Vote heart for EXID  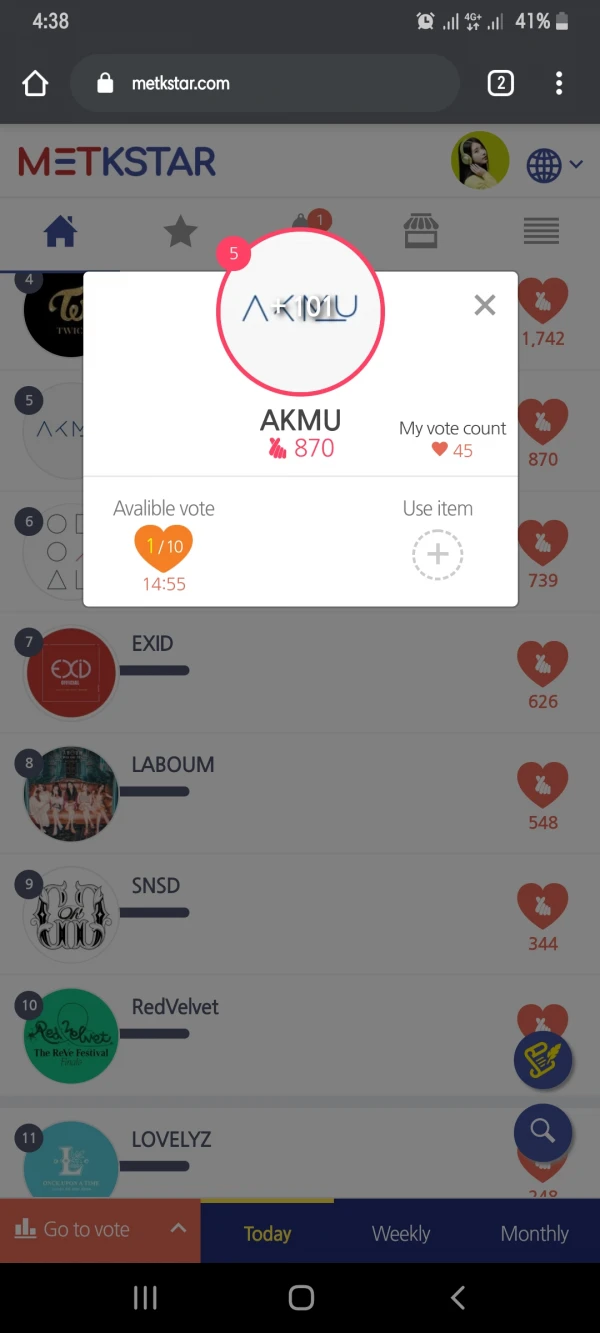[543, 665]
